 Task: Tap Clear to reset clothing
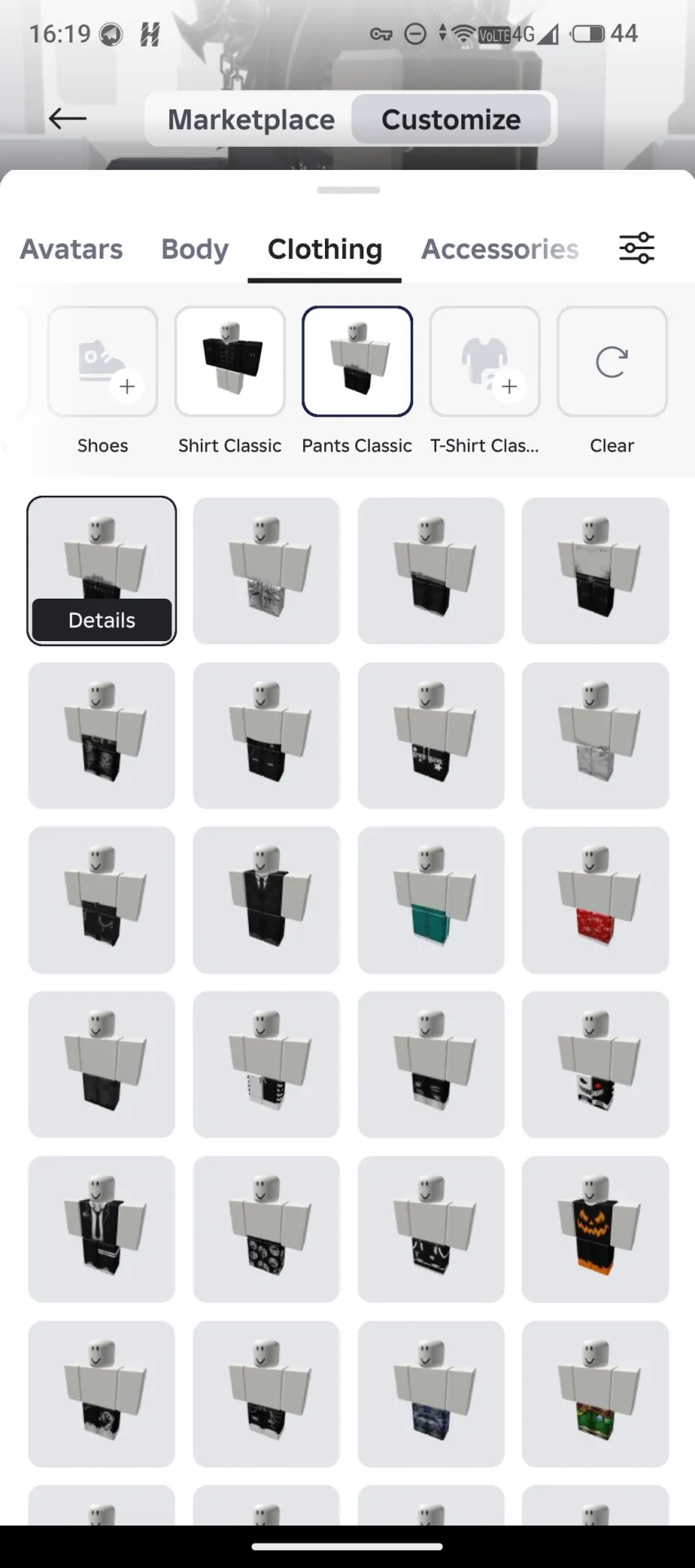point(612,361)
